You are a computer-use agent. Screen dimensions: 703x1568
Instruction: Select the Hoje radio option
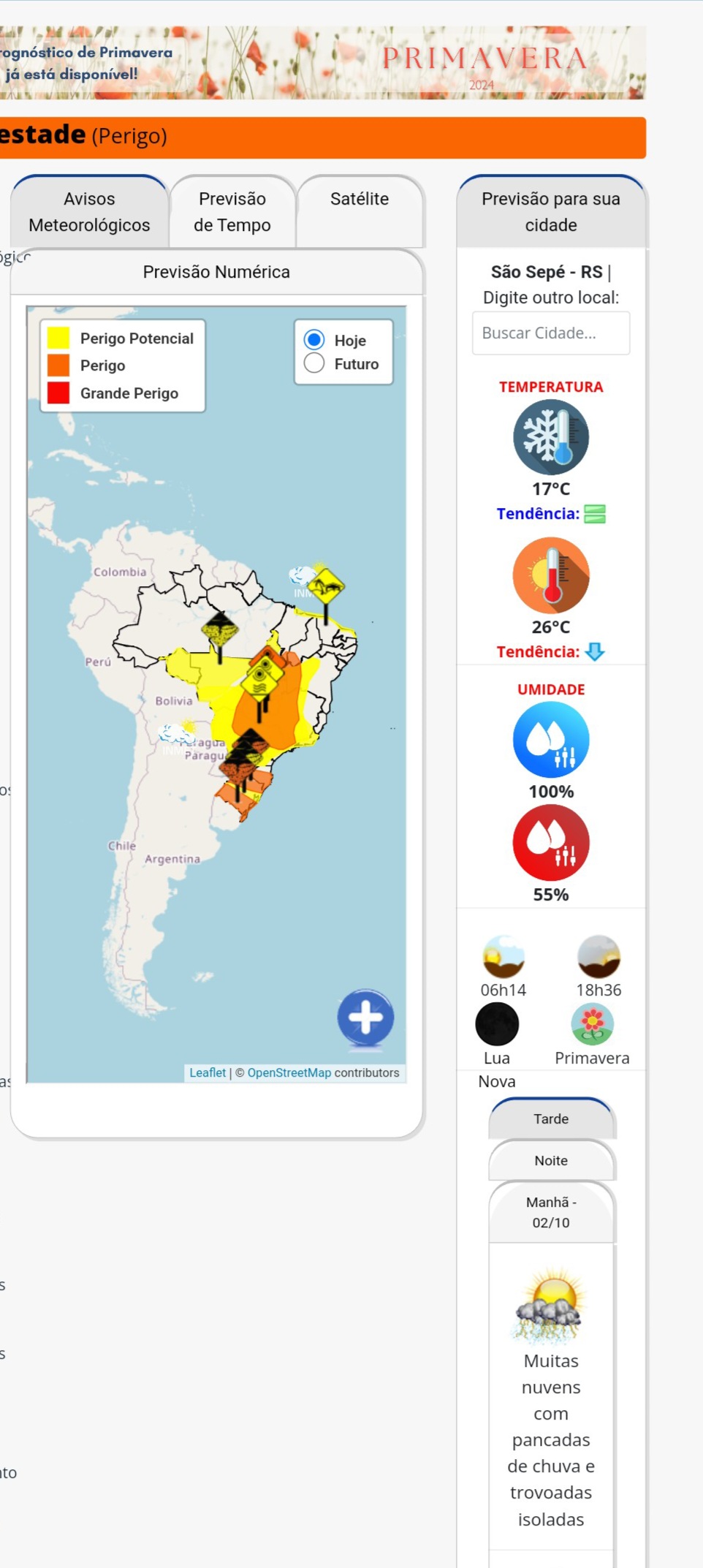(314, 340)
